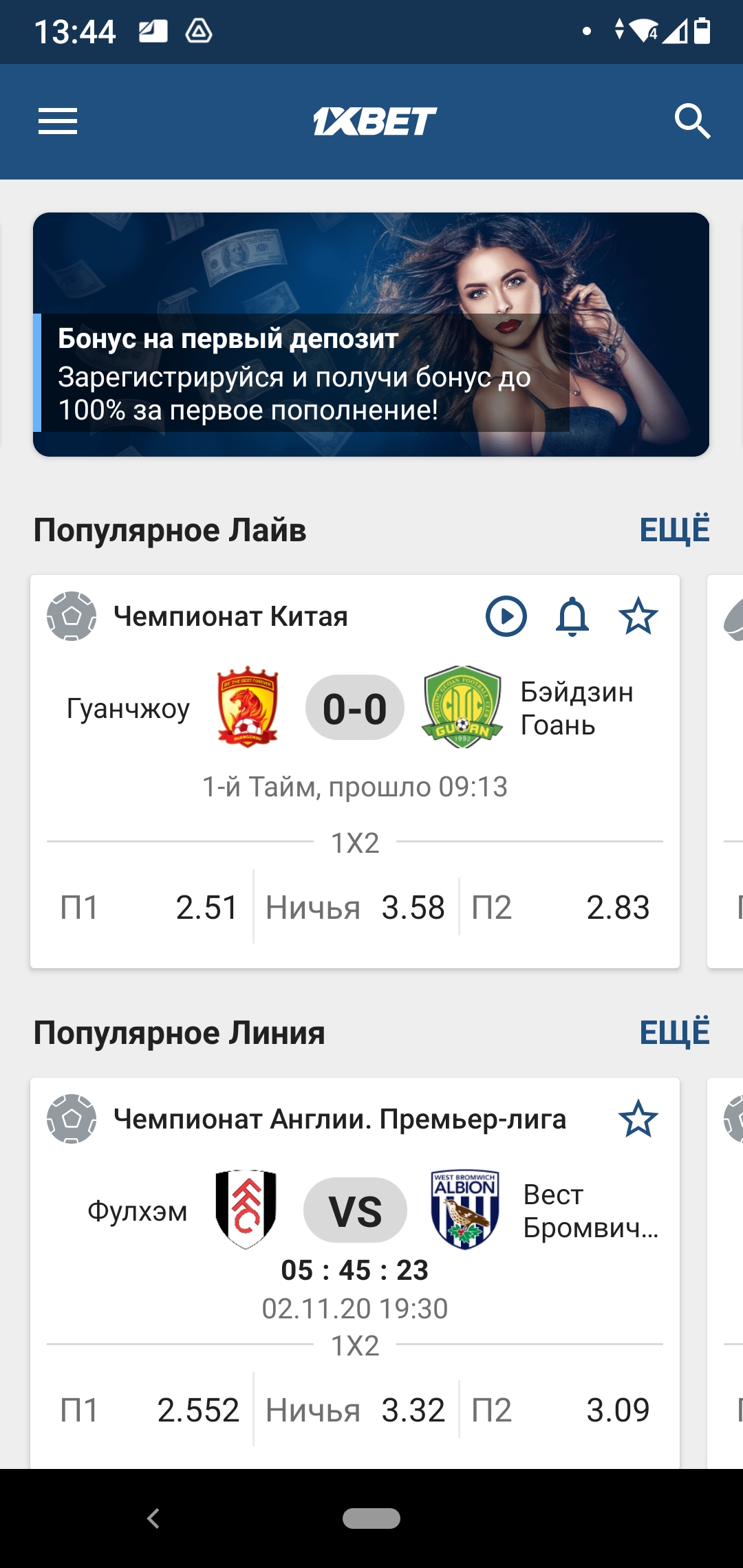The height and width of the screenshot is (1568, 743).
Task: Select П2 odds 3.09 for Вест Бромвич
Action: (561, 1410)
